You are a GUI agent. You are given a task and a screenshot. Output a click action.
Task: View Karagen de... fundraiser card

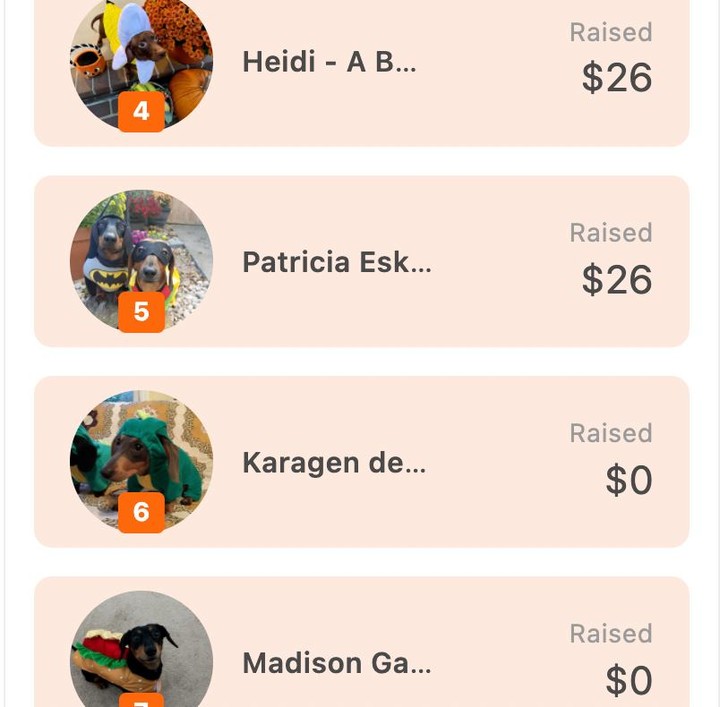(360, 462)
